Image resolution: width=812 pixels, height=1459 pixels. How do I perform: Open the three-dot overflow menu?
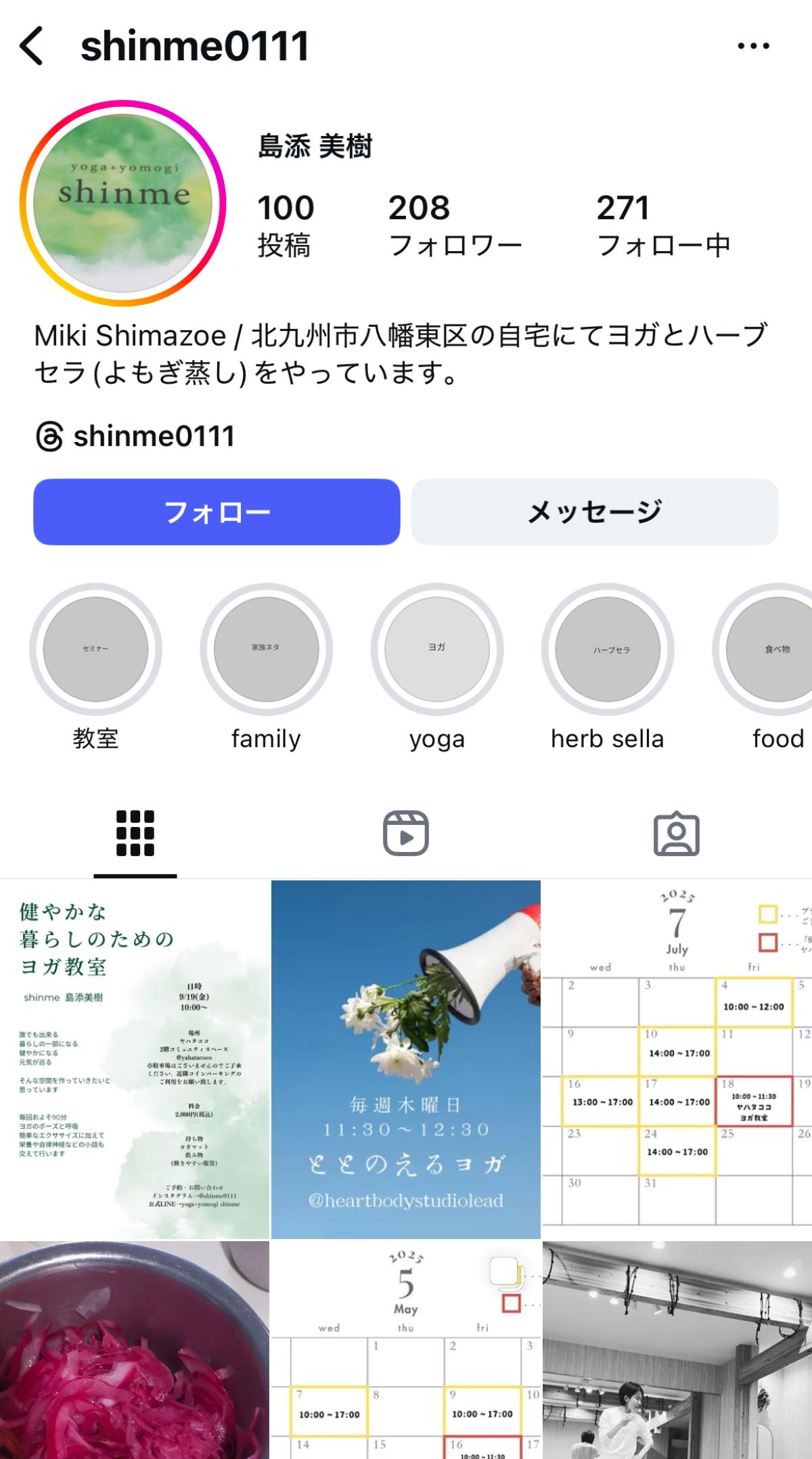tap(753, 46)
